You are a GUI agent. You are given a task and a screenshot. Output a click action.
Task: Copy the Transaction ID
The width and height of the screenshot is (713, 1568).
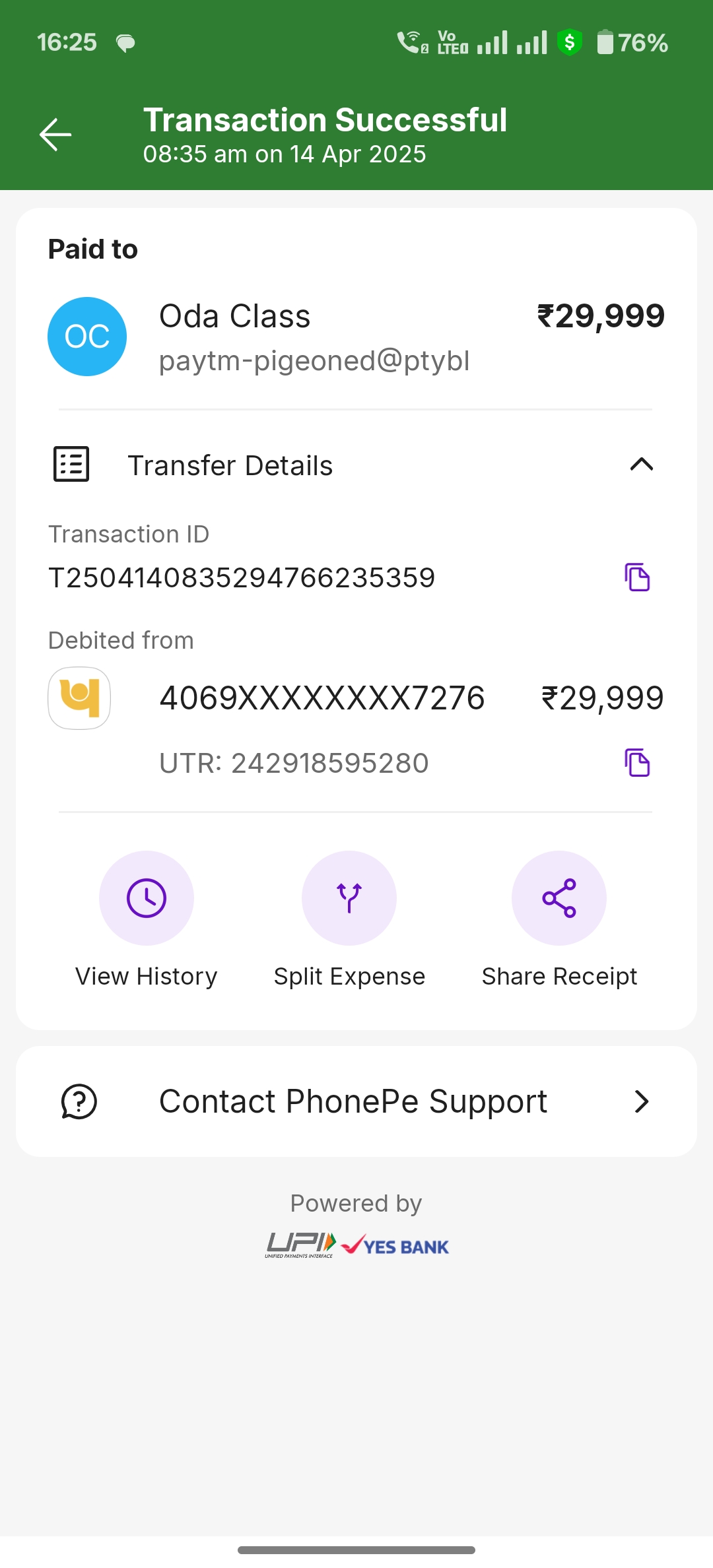[637, 577]
